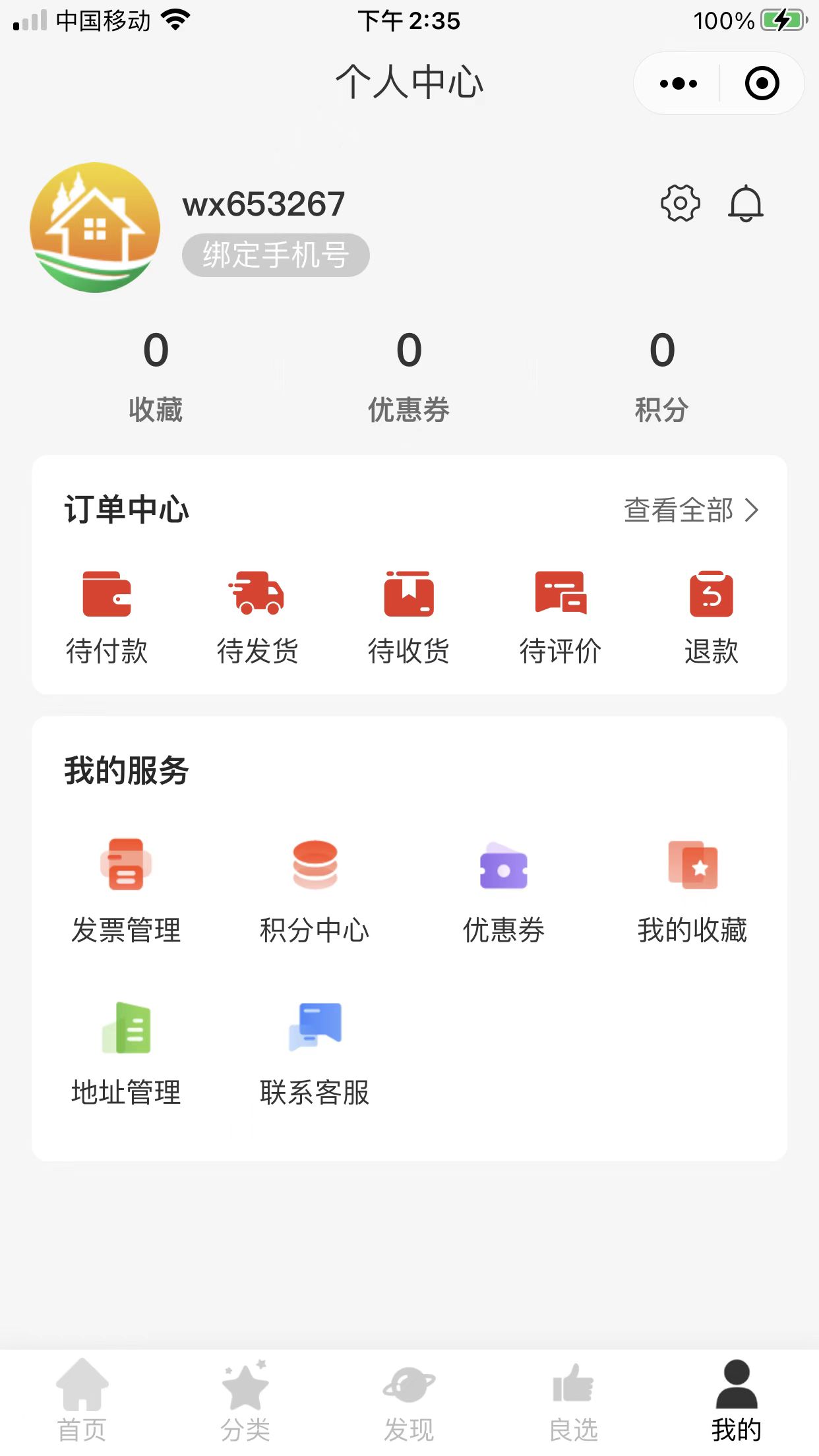
Task: Tap 绑定手机号 to bind phone number
Action: [x=276, y=255]
